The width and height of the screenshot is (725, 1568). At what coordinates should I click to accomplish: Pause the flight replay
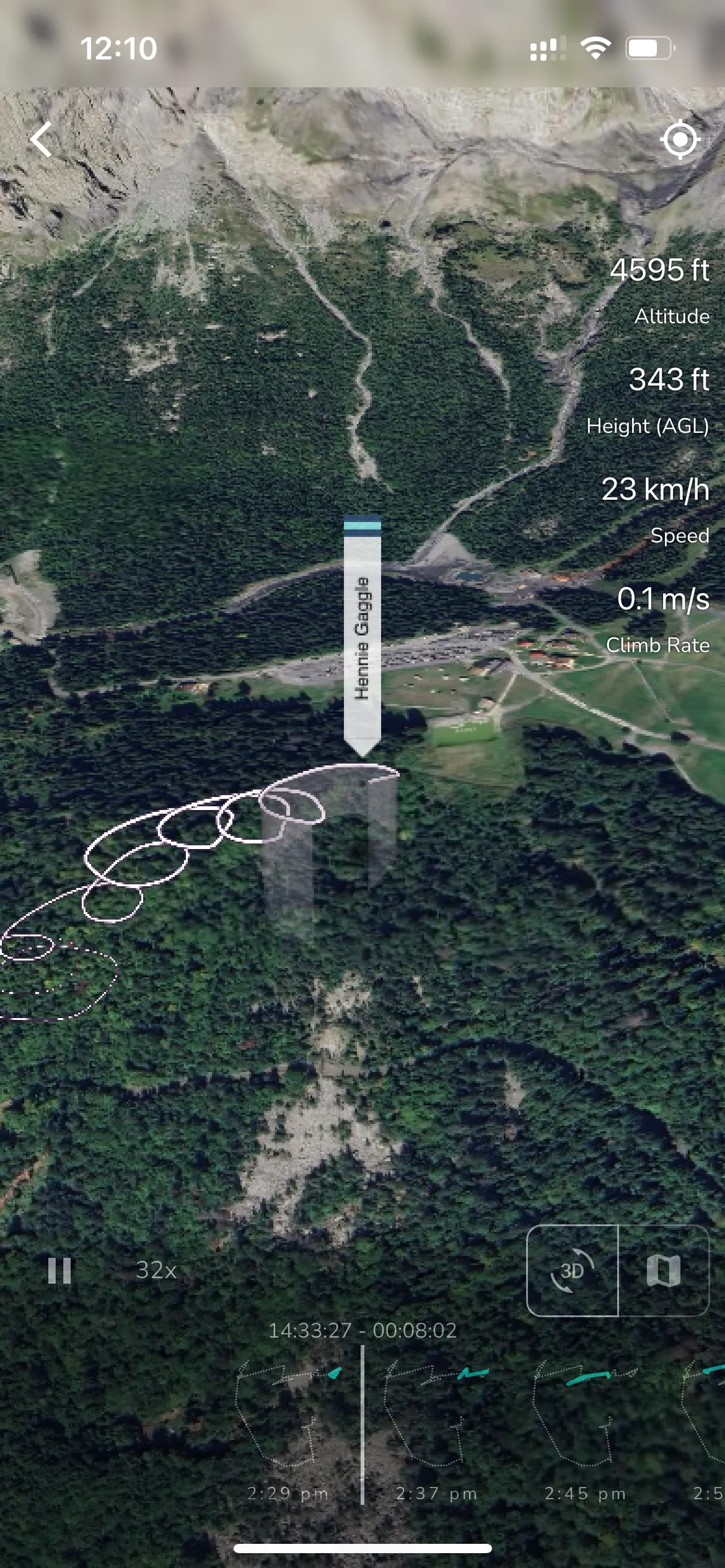59,1270
